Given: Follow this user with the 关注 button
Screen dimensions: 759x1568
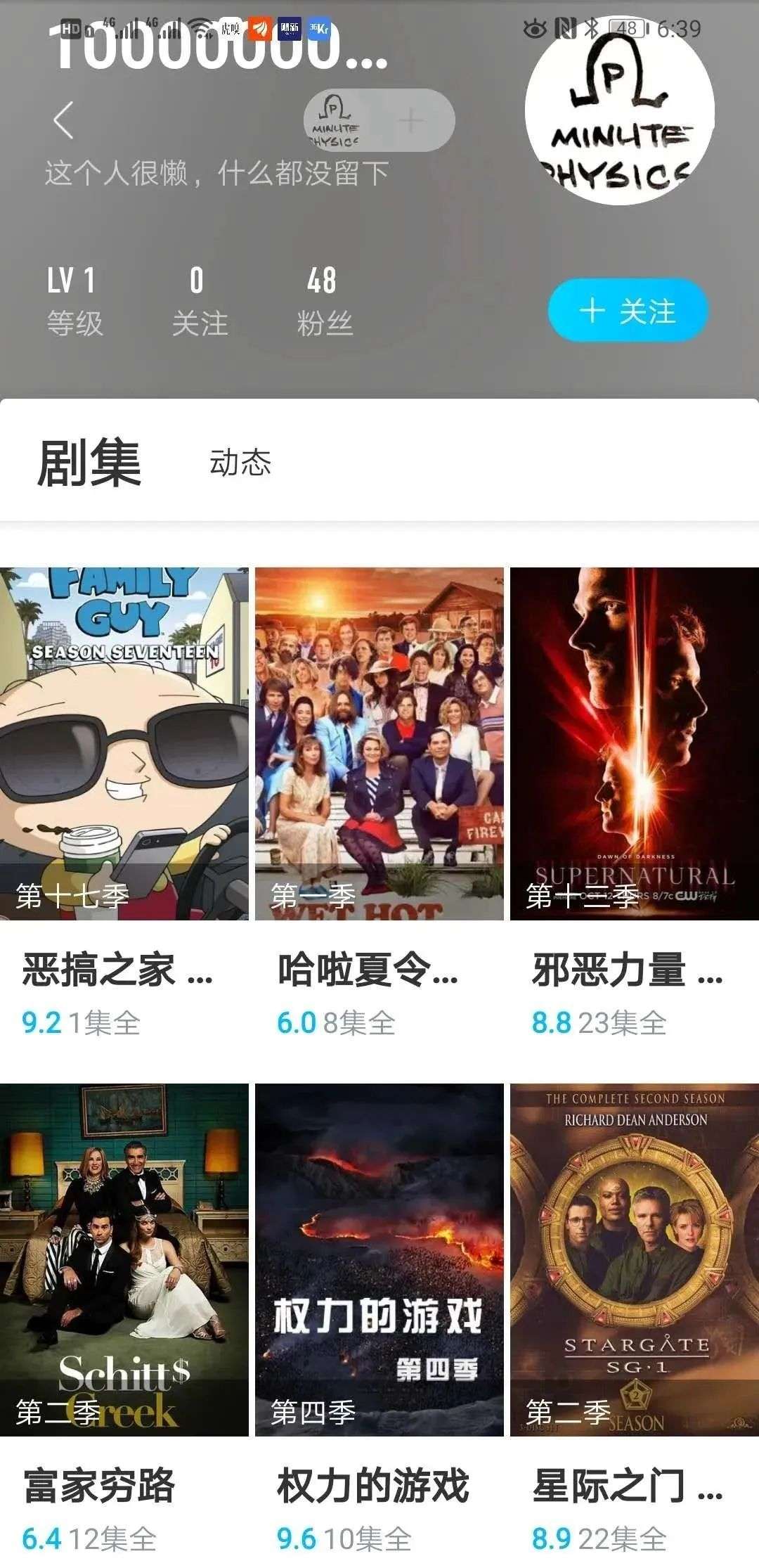Looking at the screenshot, I should click(627, 311).
